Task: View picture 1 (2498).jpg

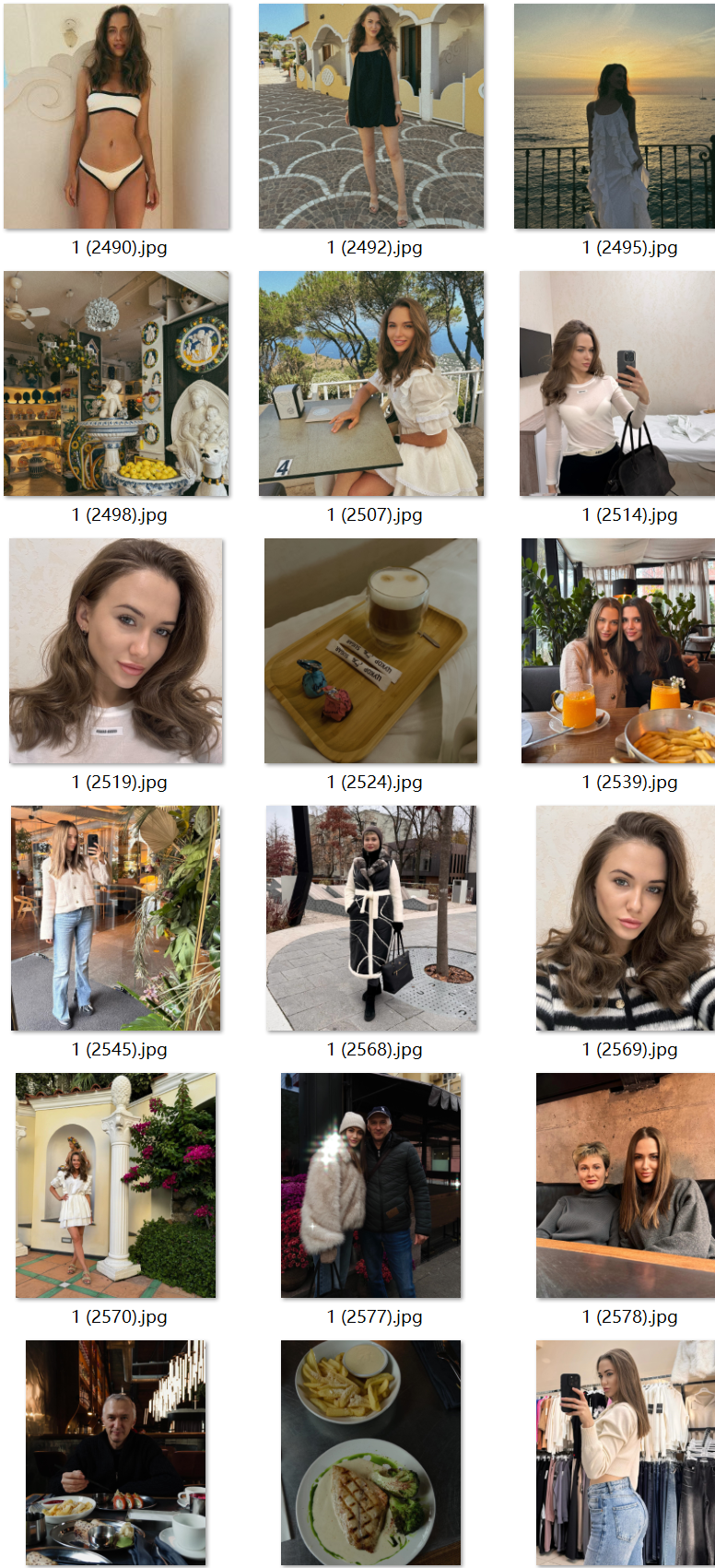Action: tap(117, 383)
